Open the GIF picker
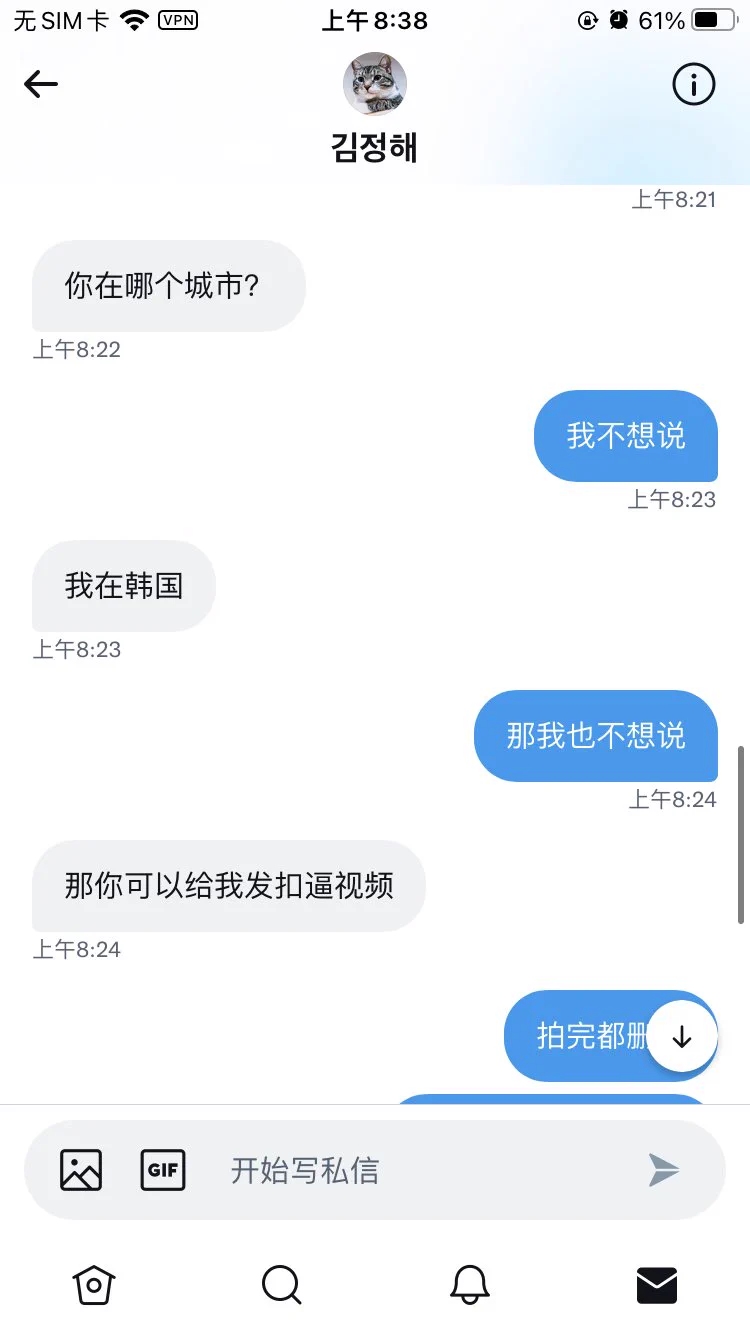 click(x=163, y=1169)
